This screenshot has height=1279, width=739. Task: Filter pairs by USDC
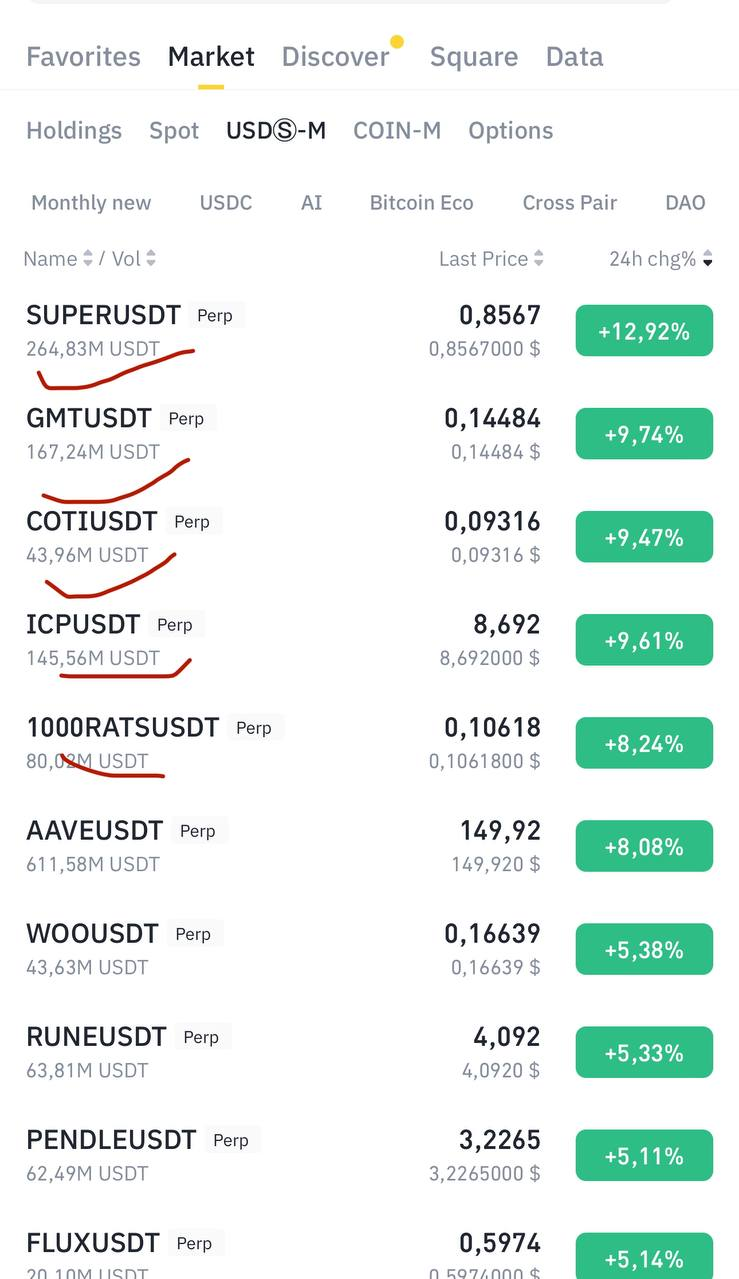[226, 203]
